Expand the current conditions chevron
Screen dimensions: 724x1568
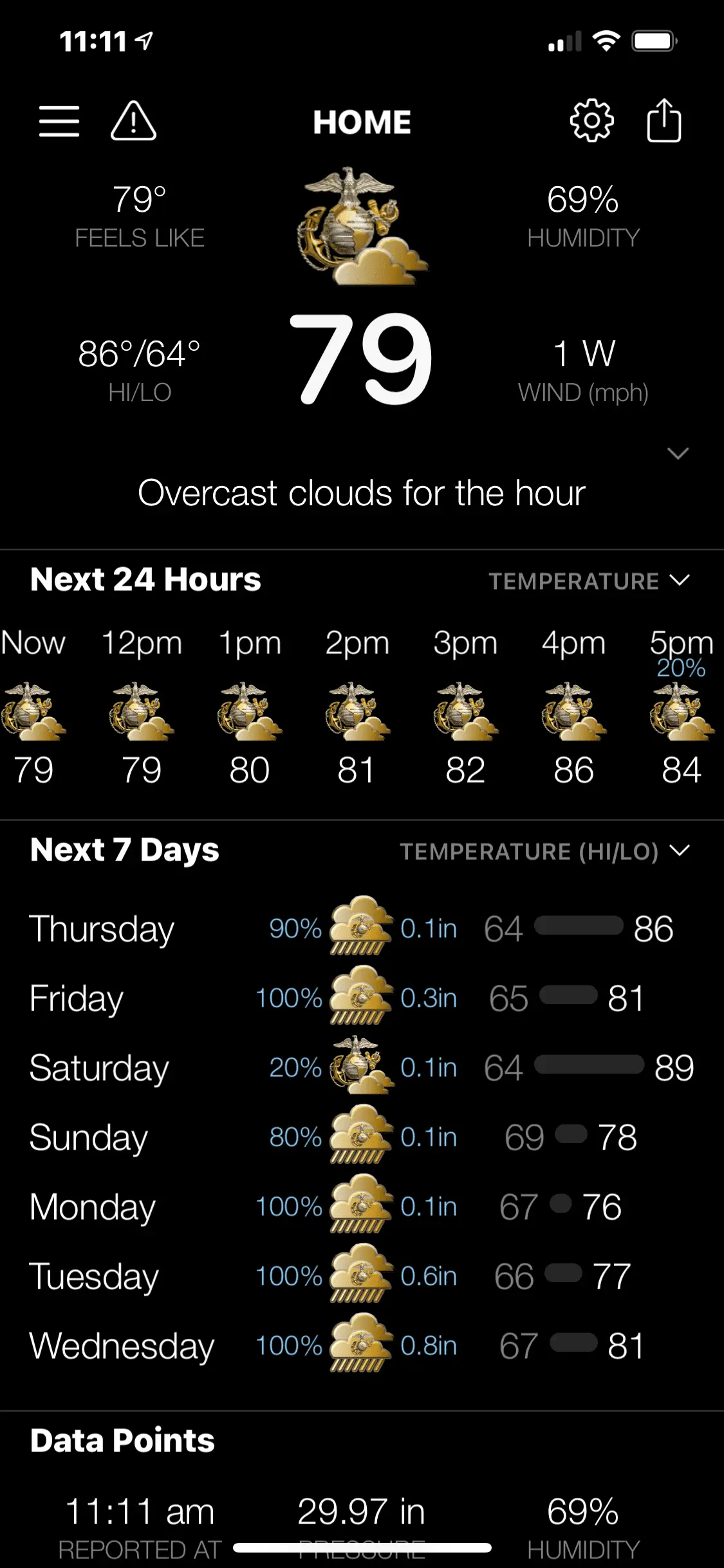pyautogui.click(x=678, y=454)
